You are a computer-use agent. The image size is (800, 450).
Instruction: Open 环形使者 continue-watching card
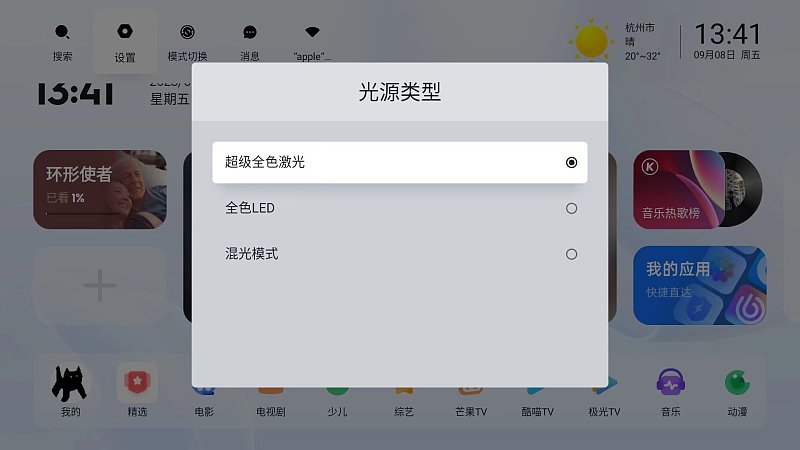[x=100, y=189]
